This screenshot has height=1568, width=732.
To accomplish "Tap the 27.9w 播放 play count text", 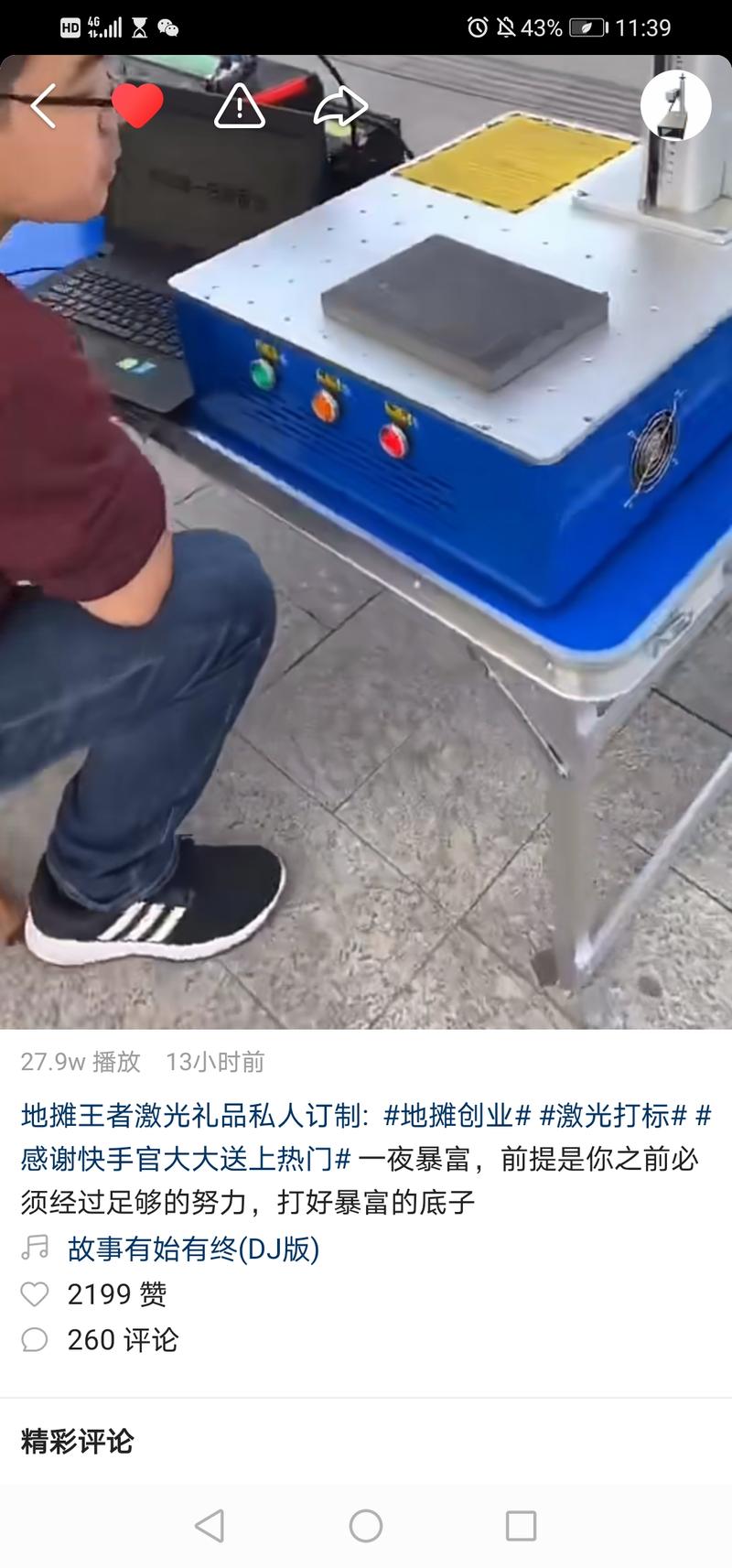I will 79,1064.
